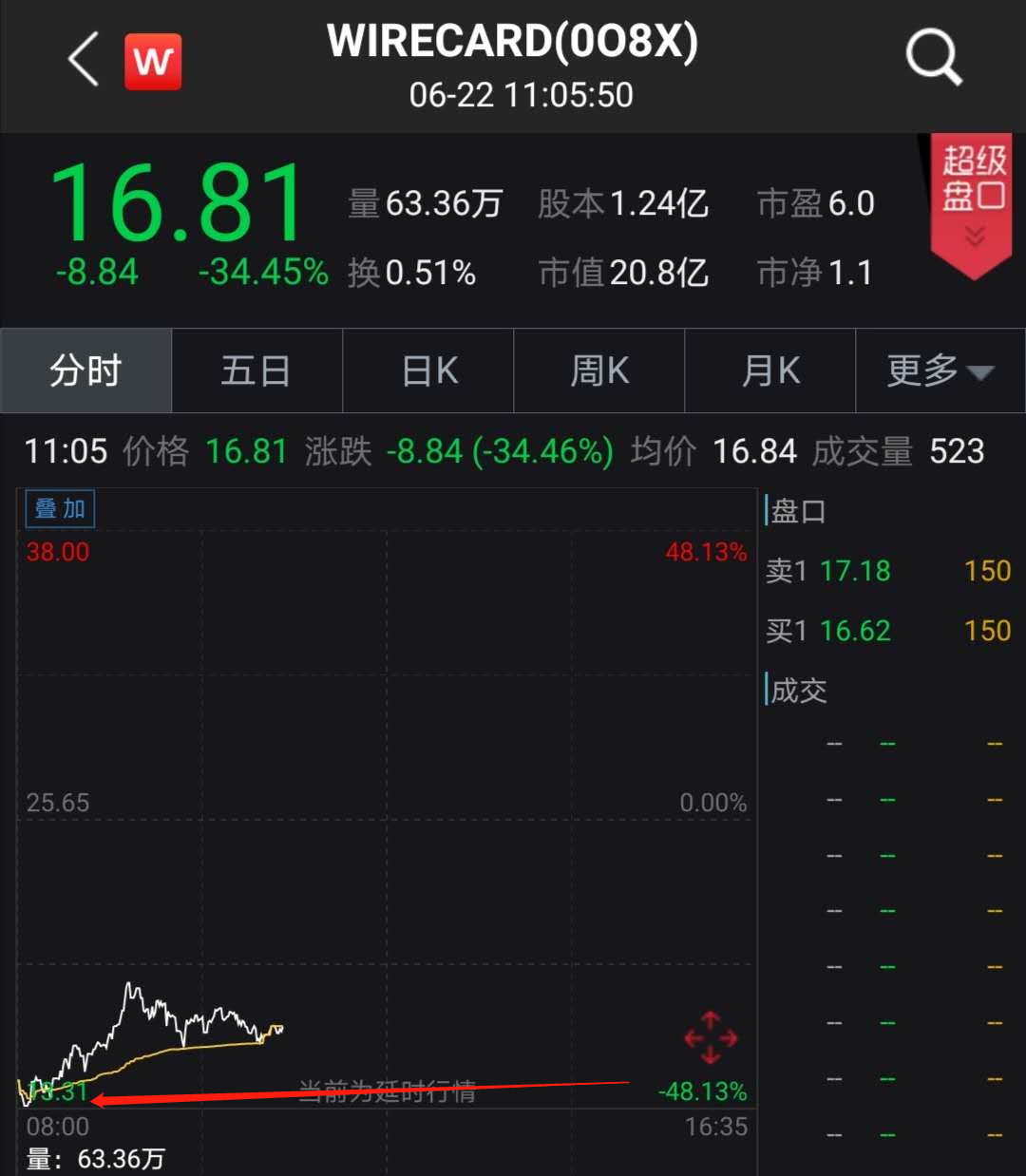Open the red W app logo
Screen dimensions: 1026x1176
tap(152, 59)
